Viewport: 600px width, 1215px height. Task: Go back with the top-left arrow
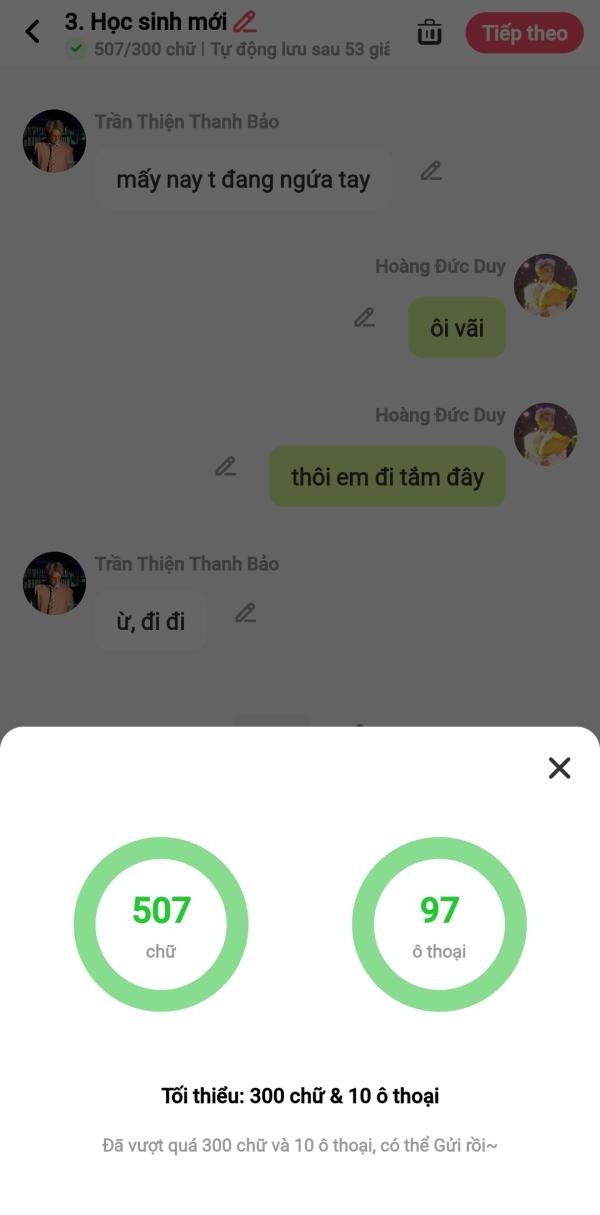point(32,32)
